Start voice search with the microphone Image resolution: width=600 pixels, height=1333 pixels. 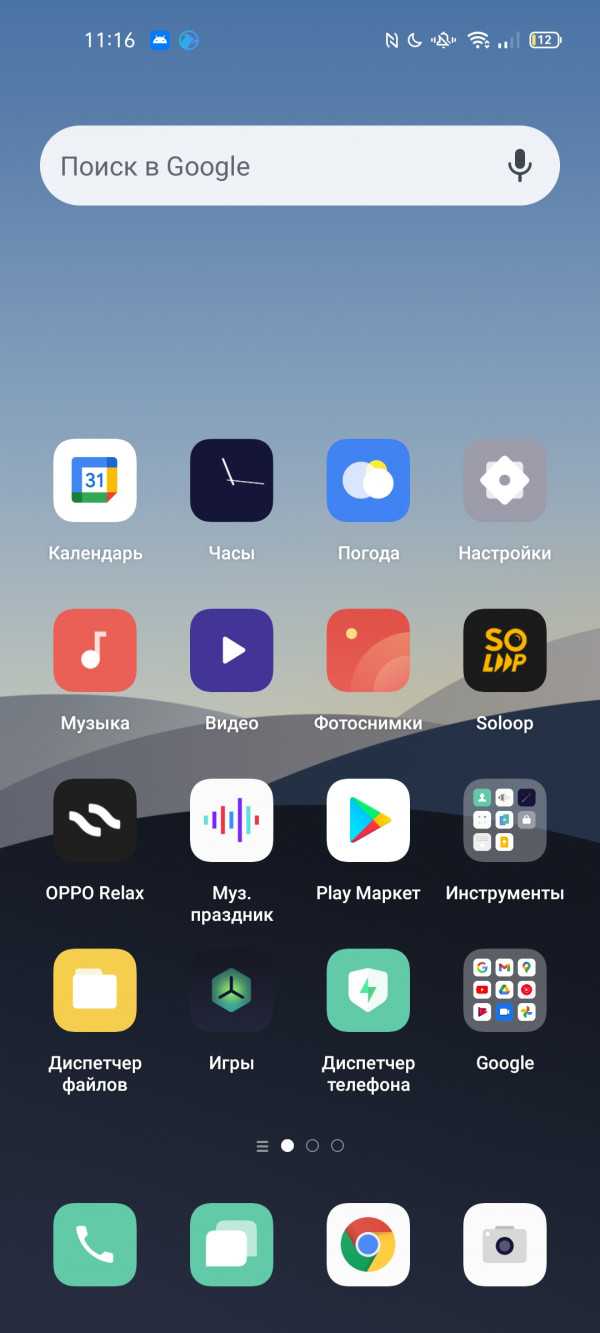pos(519,166)
